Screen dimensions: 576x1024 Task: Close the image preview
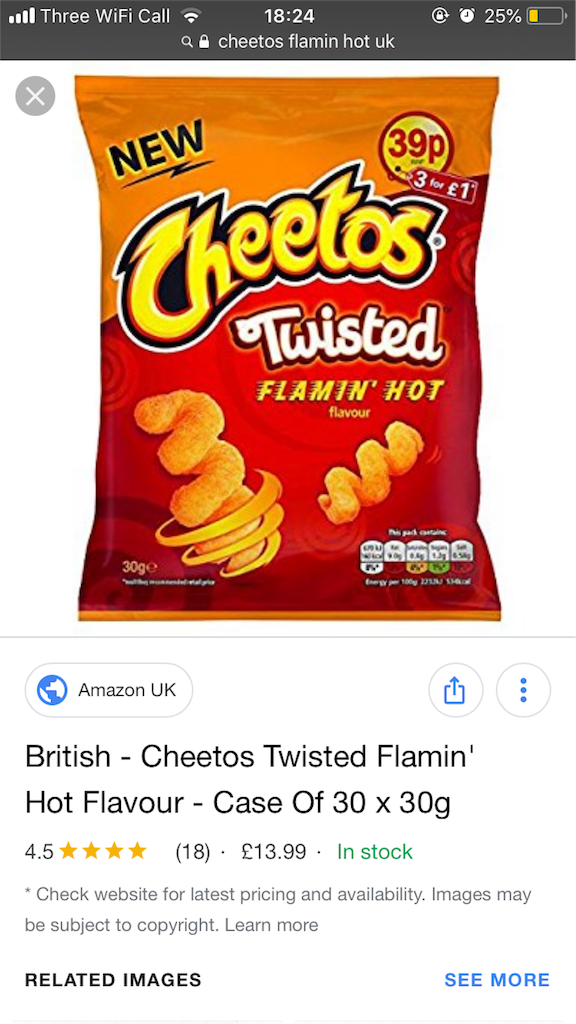pyautogui.click(x=35, y=97)
